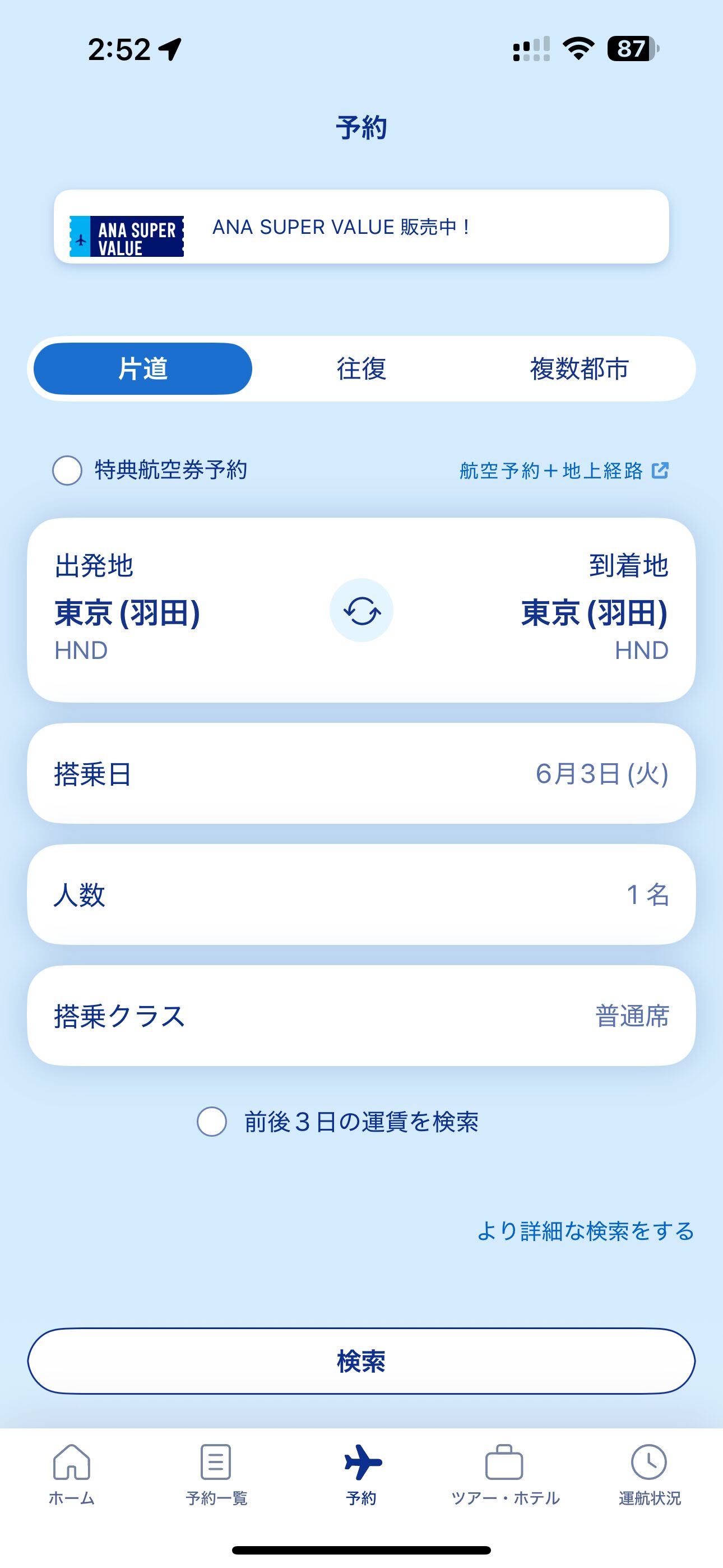723x1568 pixels.
Task: Select the 片道 one-way option
Action: tap(142, 369)
